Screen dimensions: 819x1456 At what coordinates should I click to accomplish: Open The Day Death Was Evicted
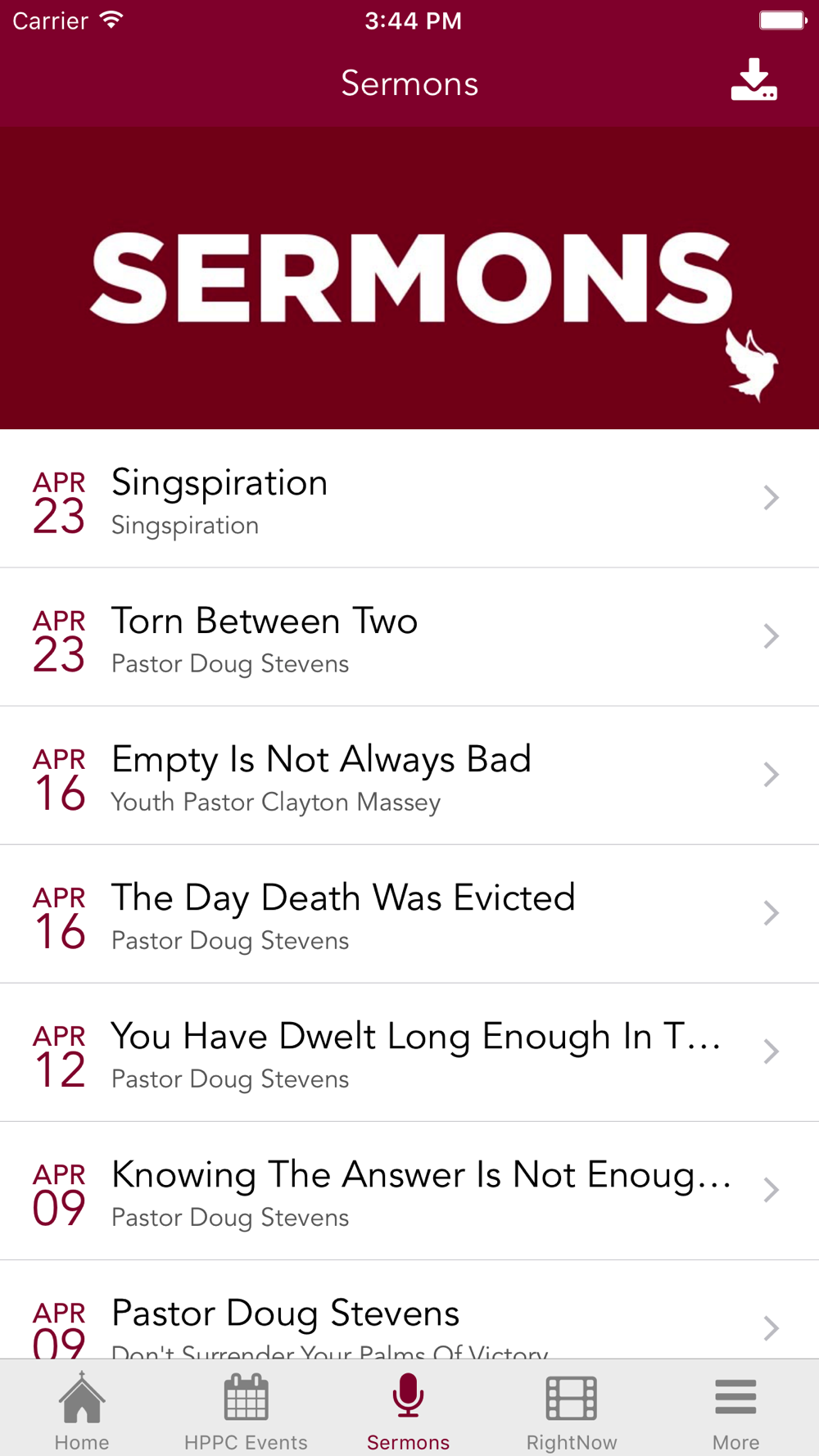(x=409, y=914)
